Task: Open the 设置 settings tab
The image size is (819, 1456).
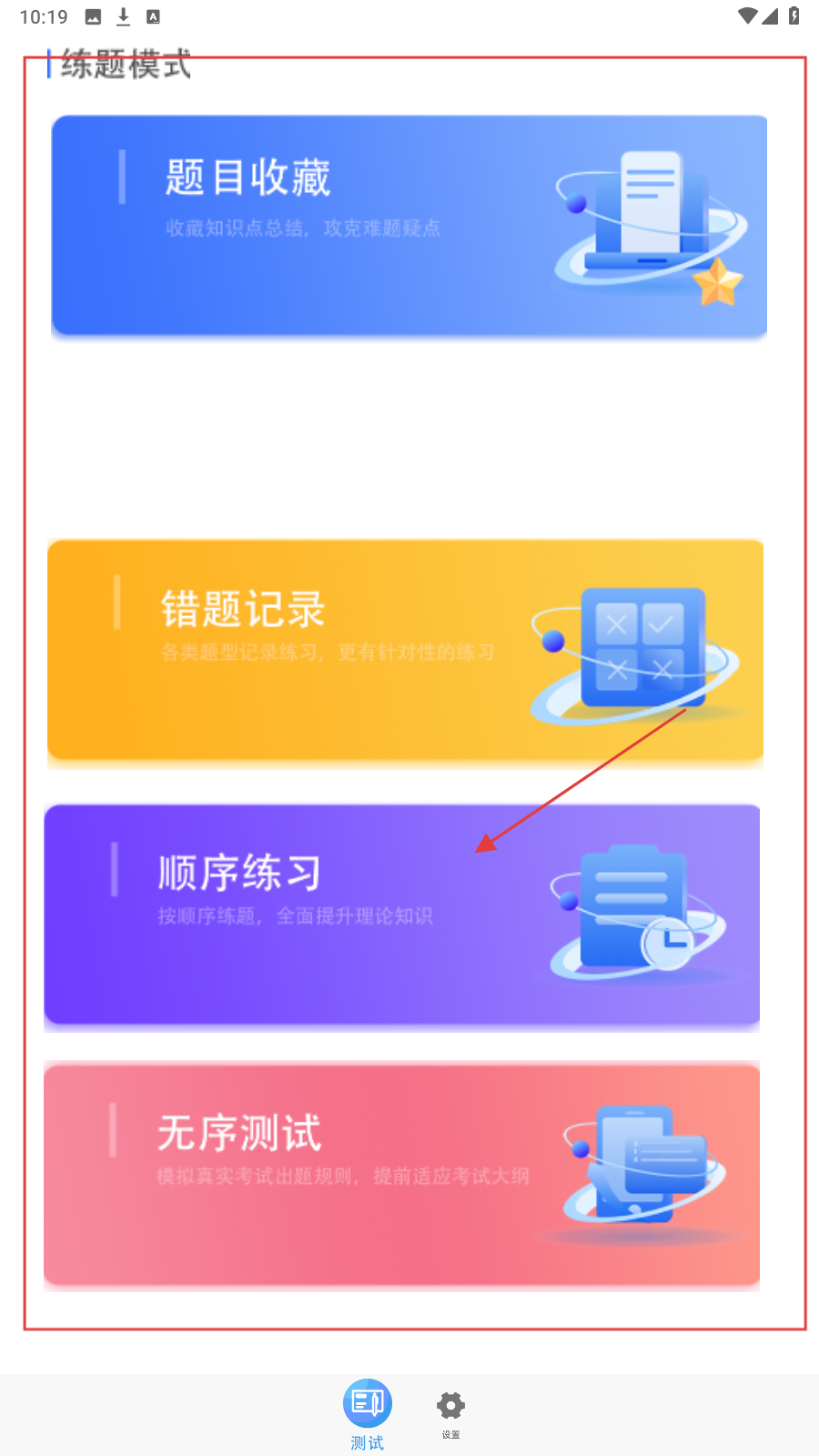Action: 450,1413
